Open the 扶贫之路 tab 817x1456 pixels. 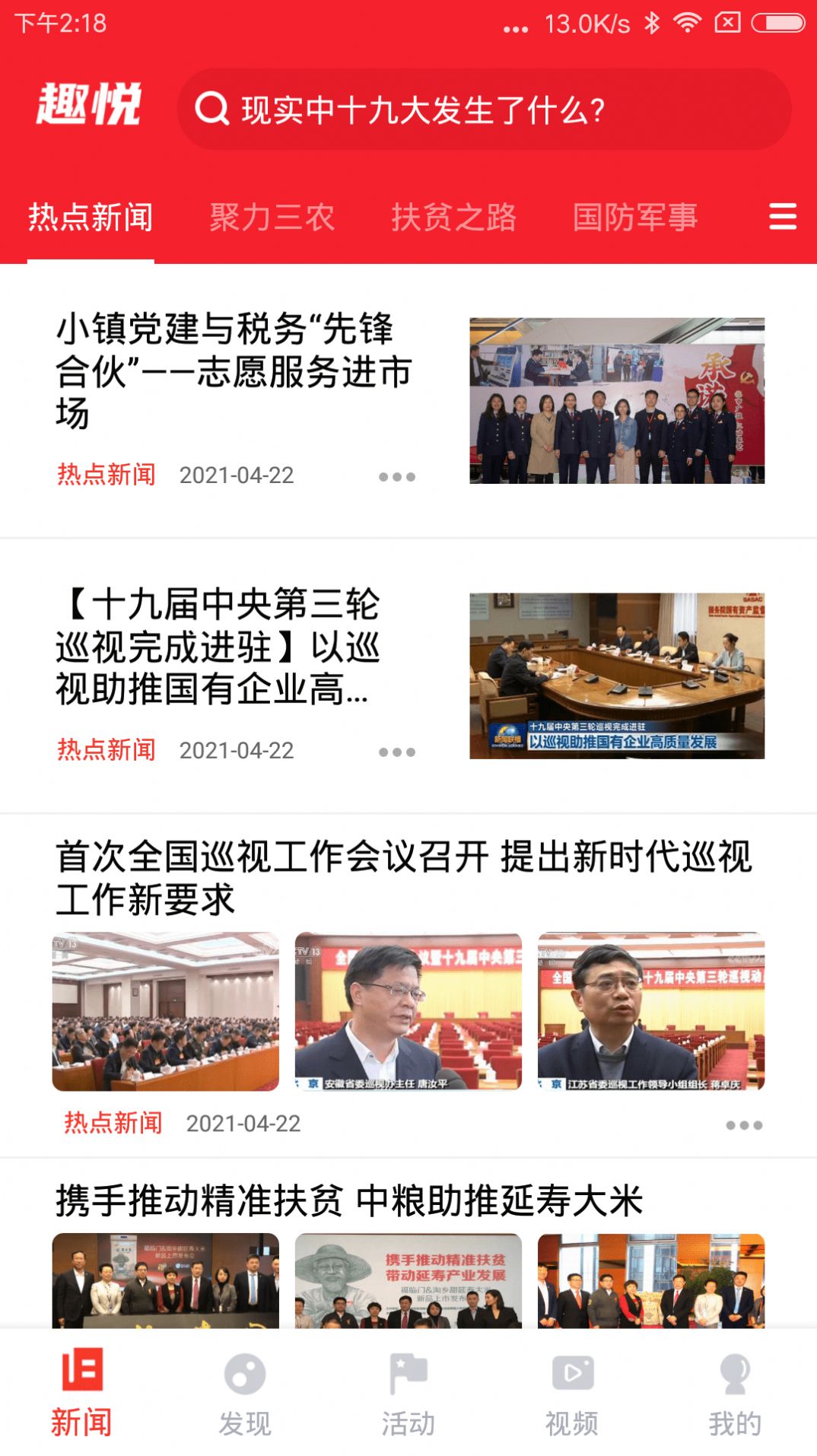(455, 217)
